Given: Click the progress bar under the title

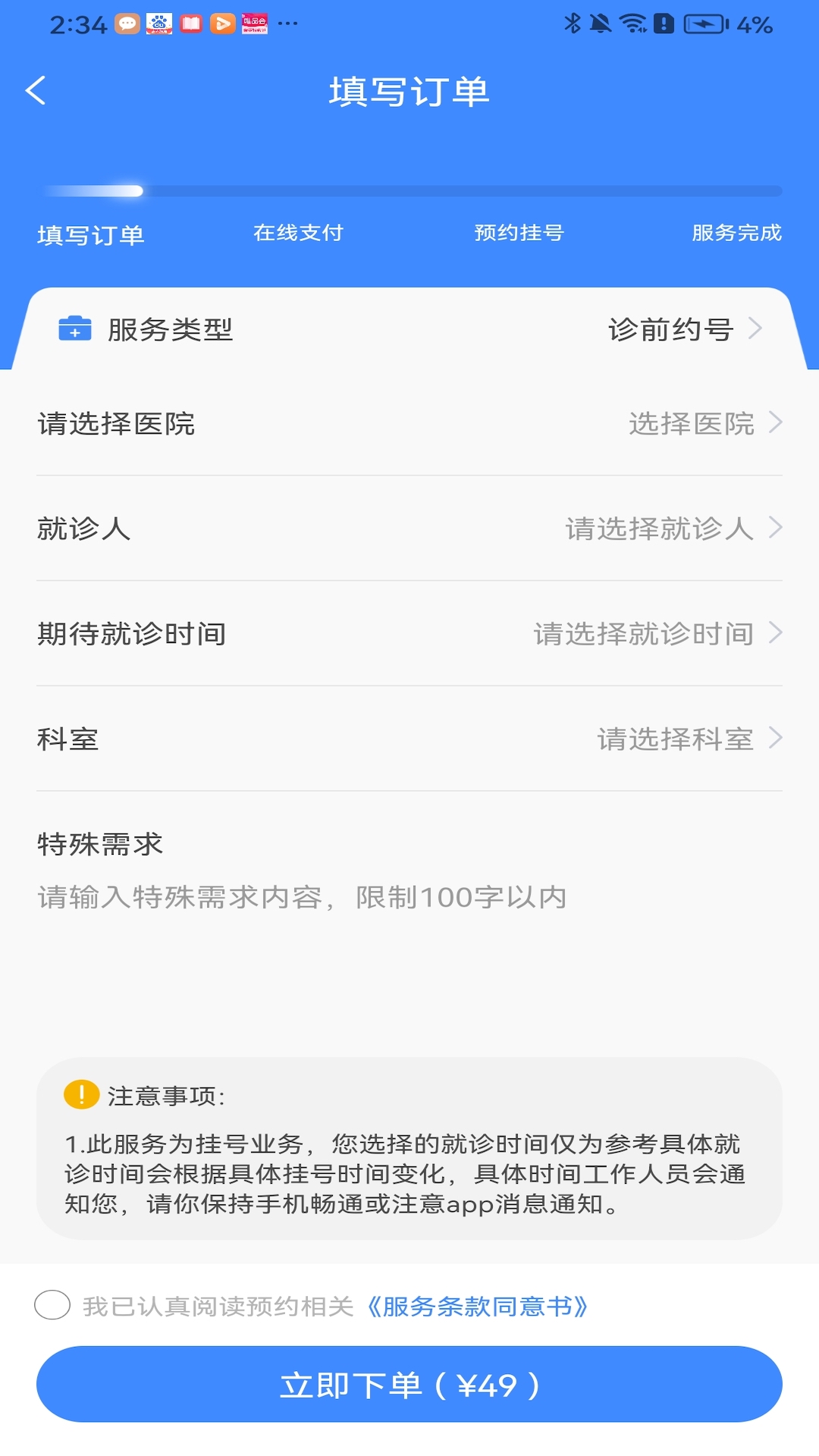Looking at the screenshot, I should click(409, 190).
